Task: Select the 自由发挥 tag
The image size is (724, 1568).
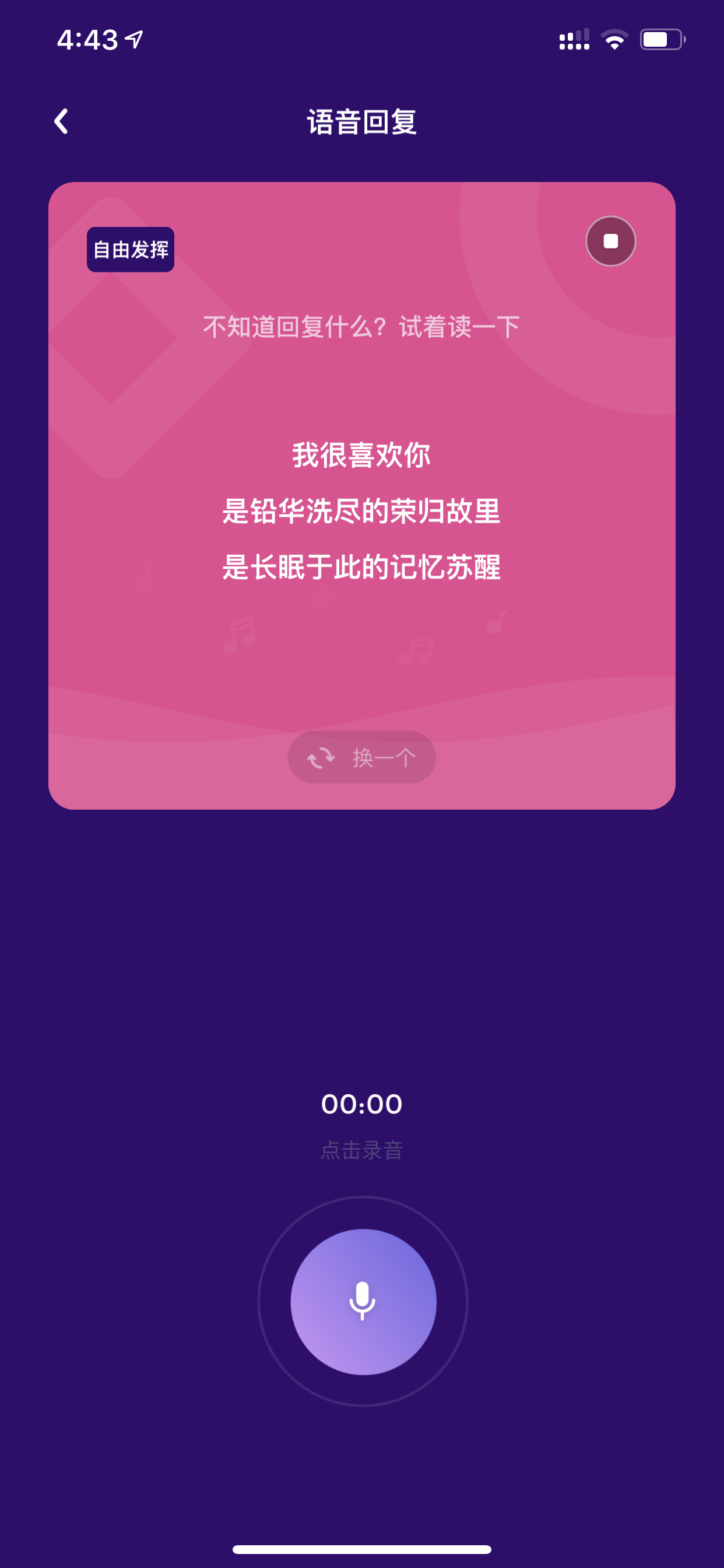Action: tap(131, 250)
